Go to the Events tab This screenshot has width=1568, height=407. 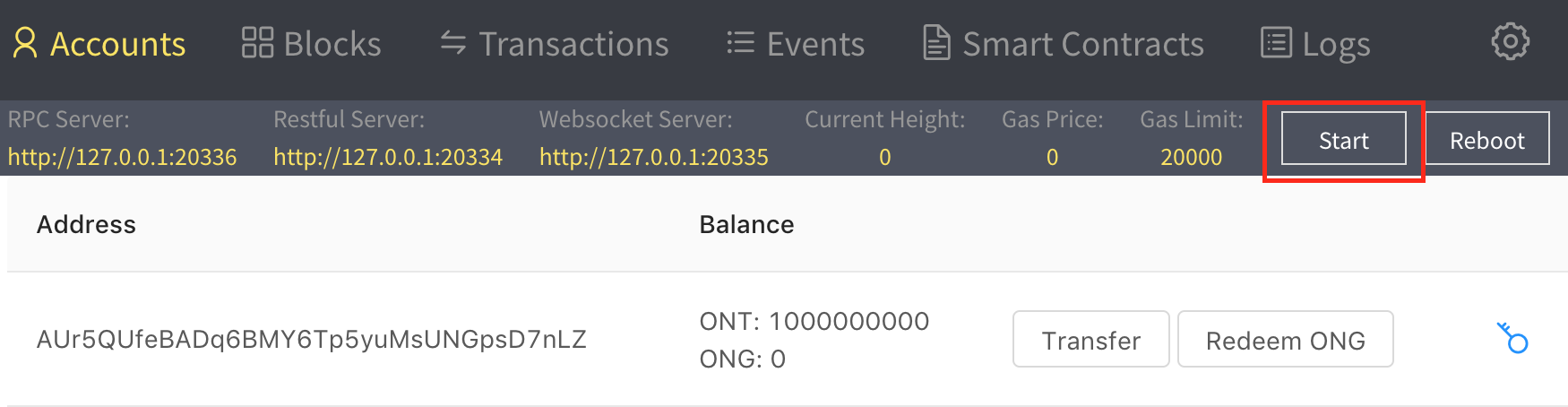pos(796,44)
